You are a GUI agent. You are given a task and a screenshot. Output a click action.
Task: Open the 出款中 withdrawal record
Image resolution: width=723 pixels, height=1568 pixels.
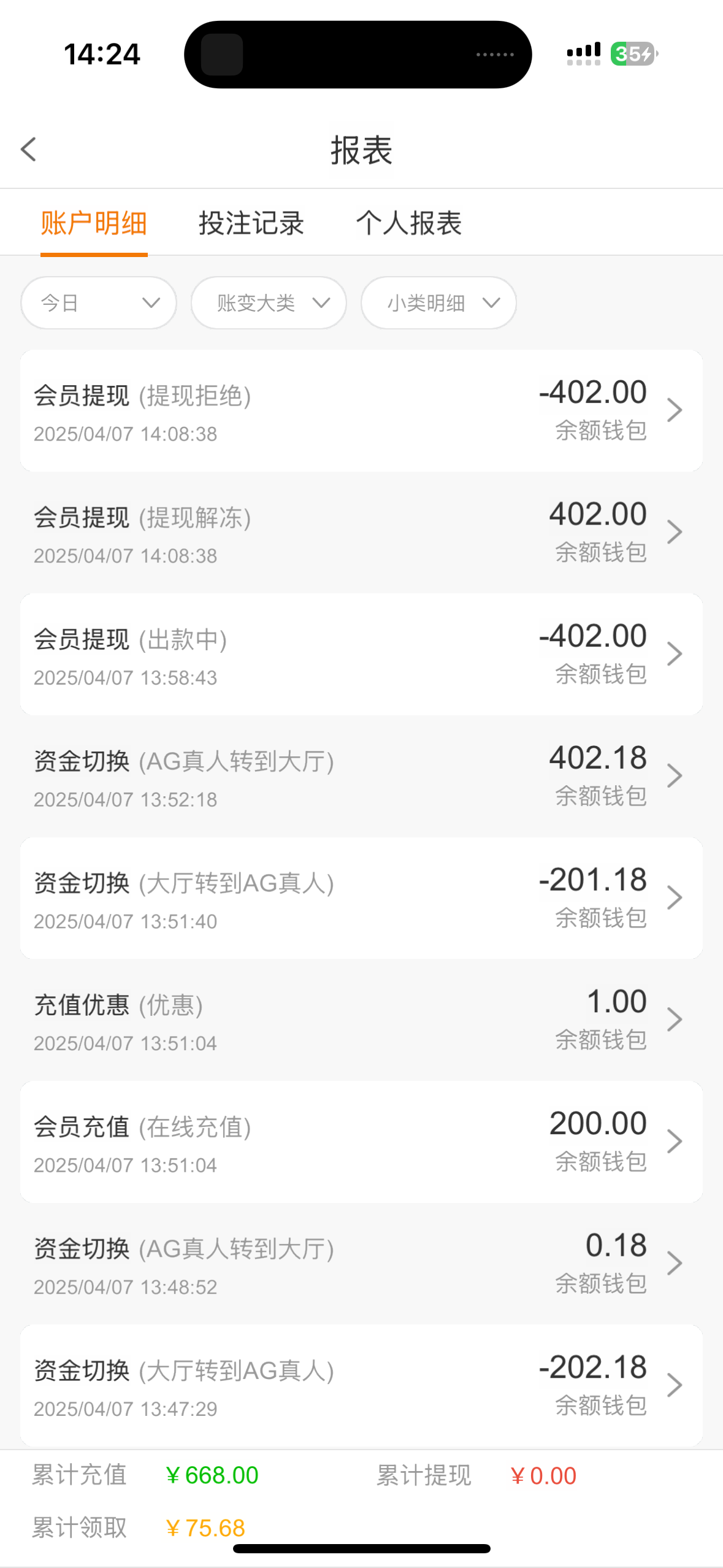point(361,654)
